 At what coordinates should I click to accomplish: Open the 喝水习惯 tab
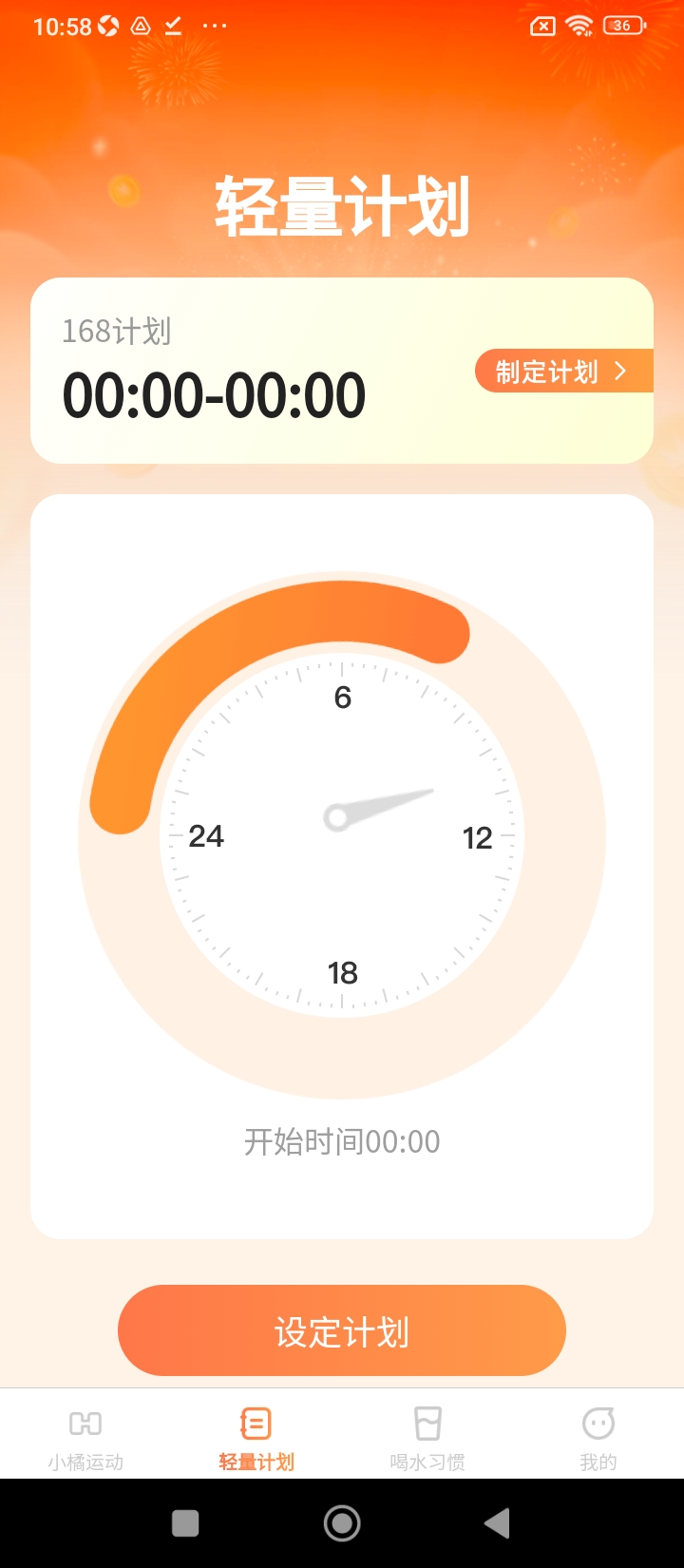[x=427, y=1437]
